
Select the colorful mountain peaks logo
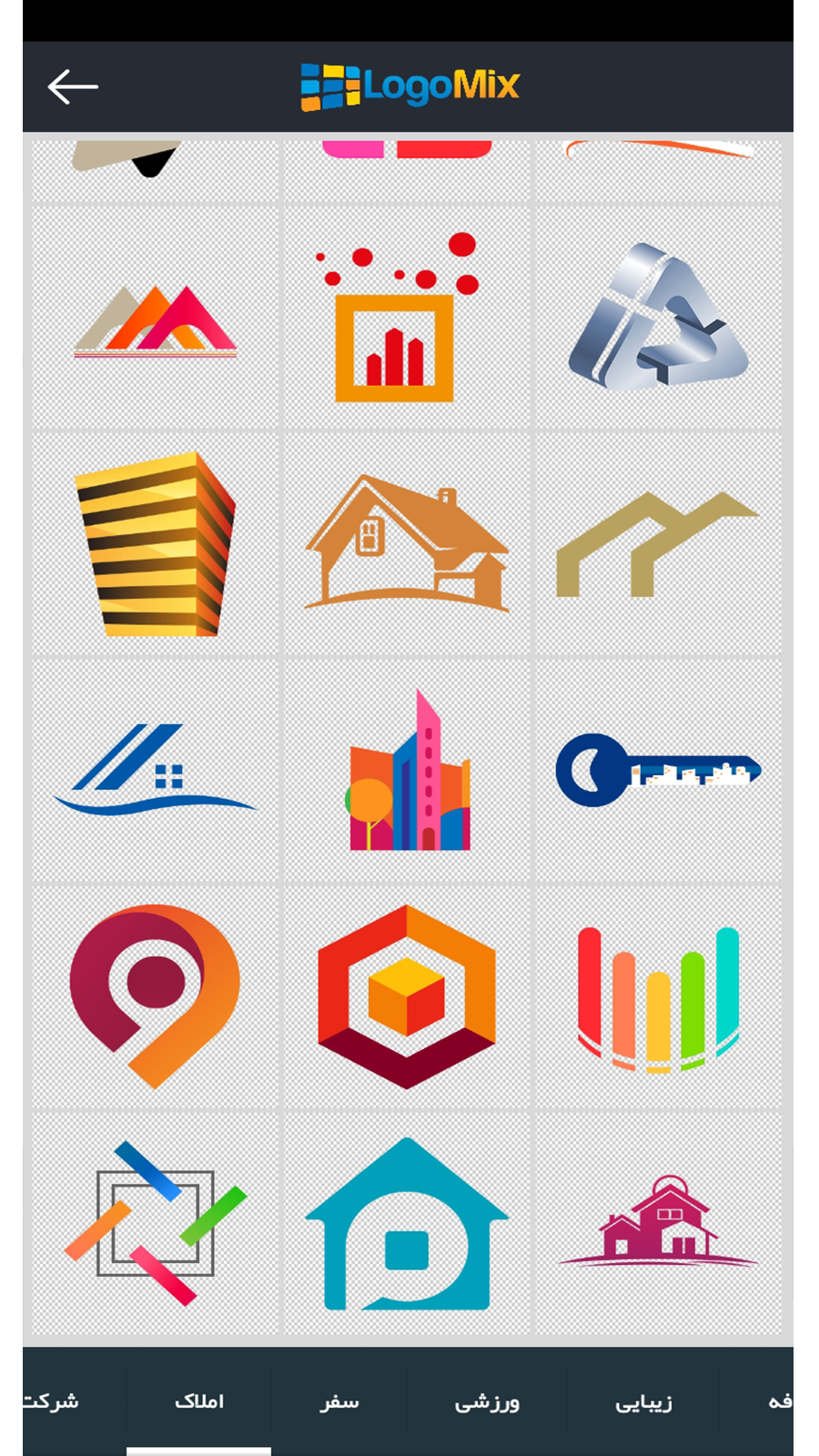[156, 318]
